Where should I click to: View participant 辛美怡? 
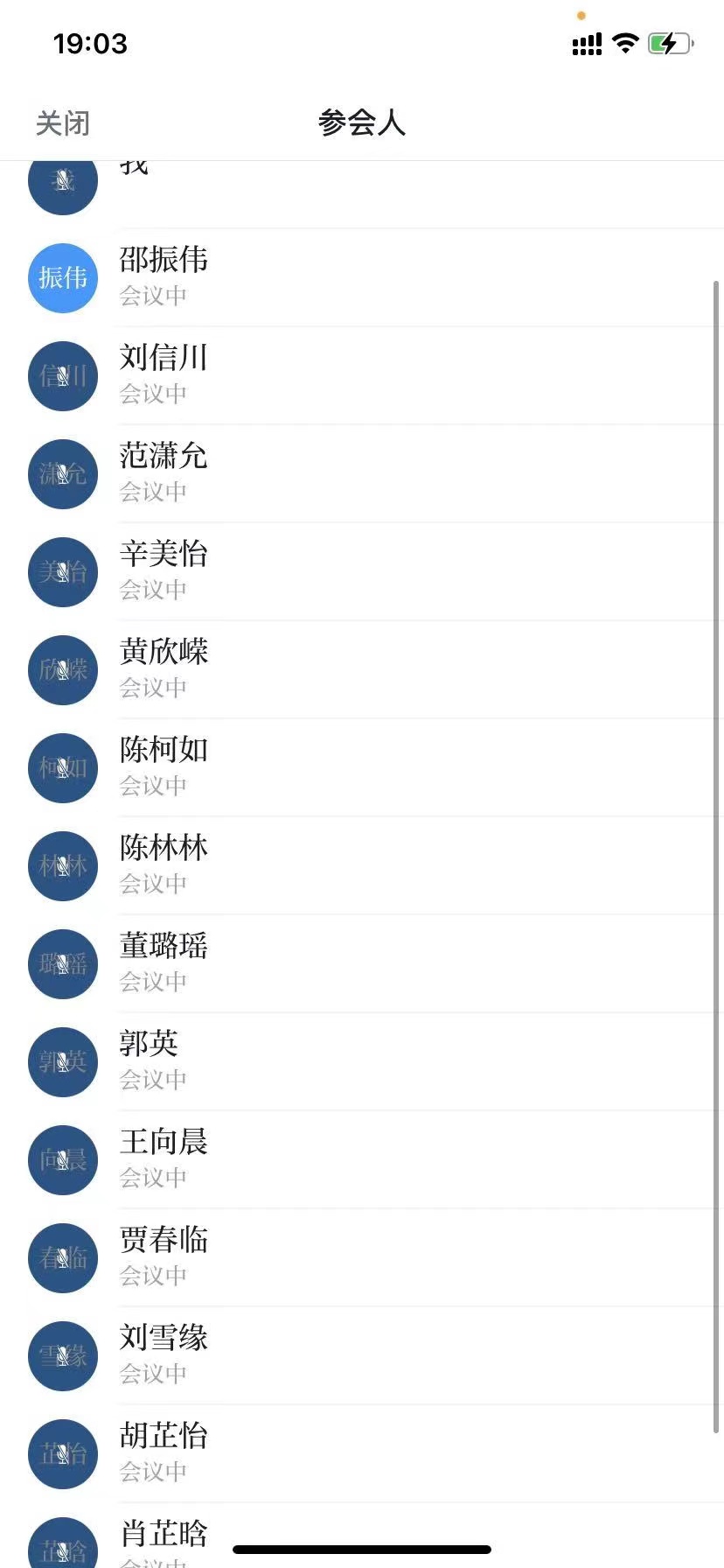(164, 570)
